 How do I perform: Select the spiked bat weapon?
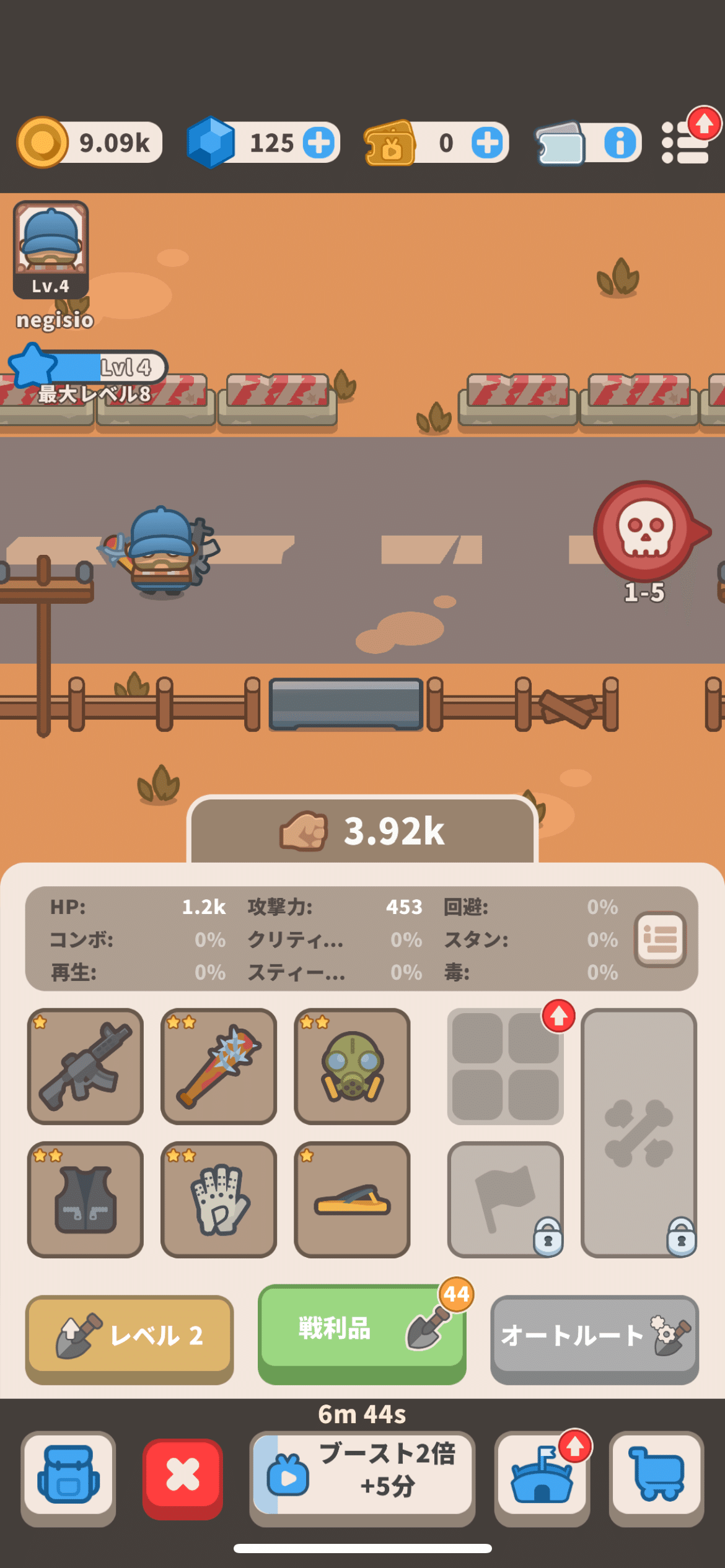click(x=218, y=1071)
